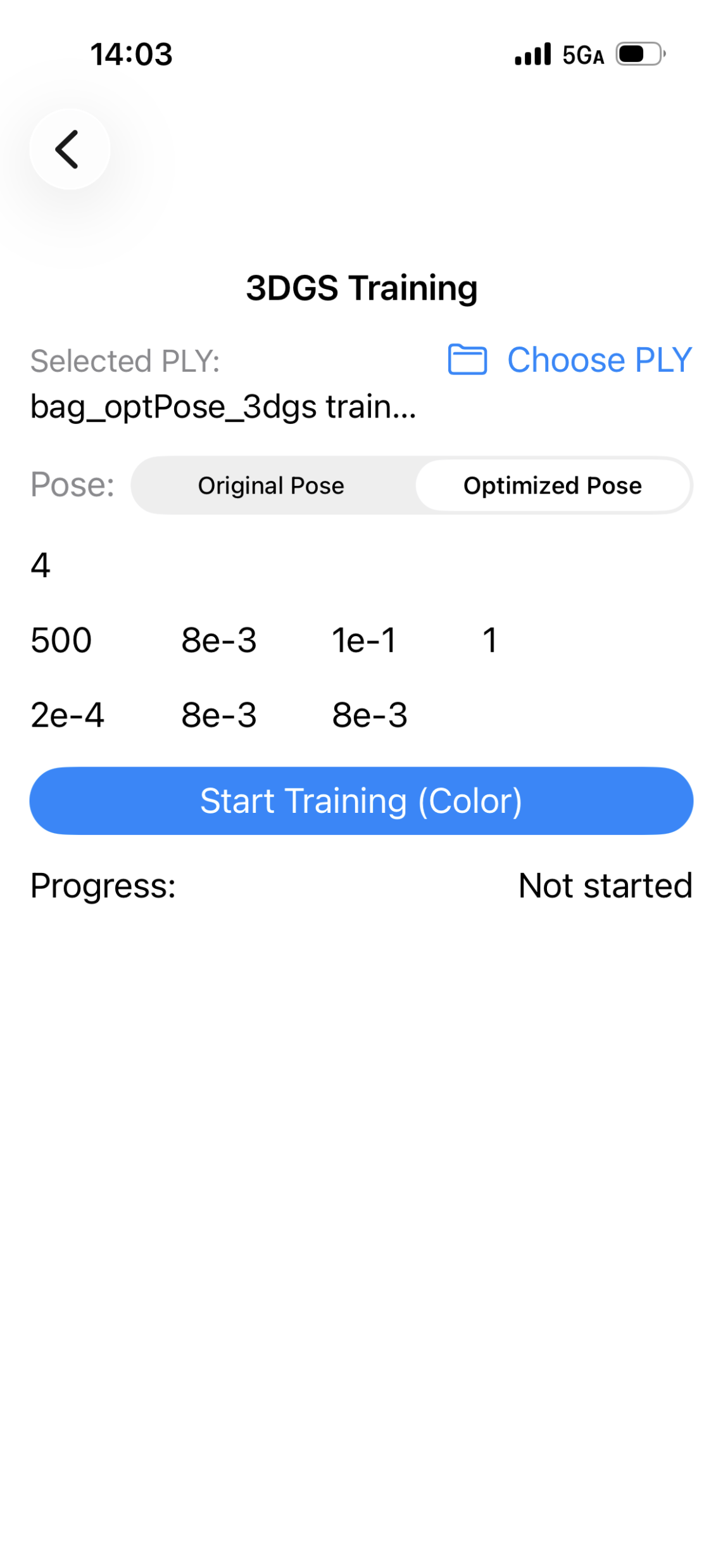Edit the field showing 2e-4
The height and width of the screenshot is (1568, 723).
tap(68, 715)
